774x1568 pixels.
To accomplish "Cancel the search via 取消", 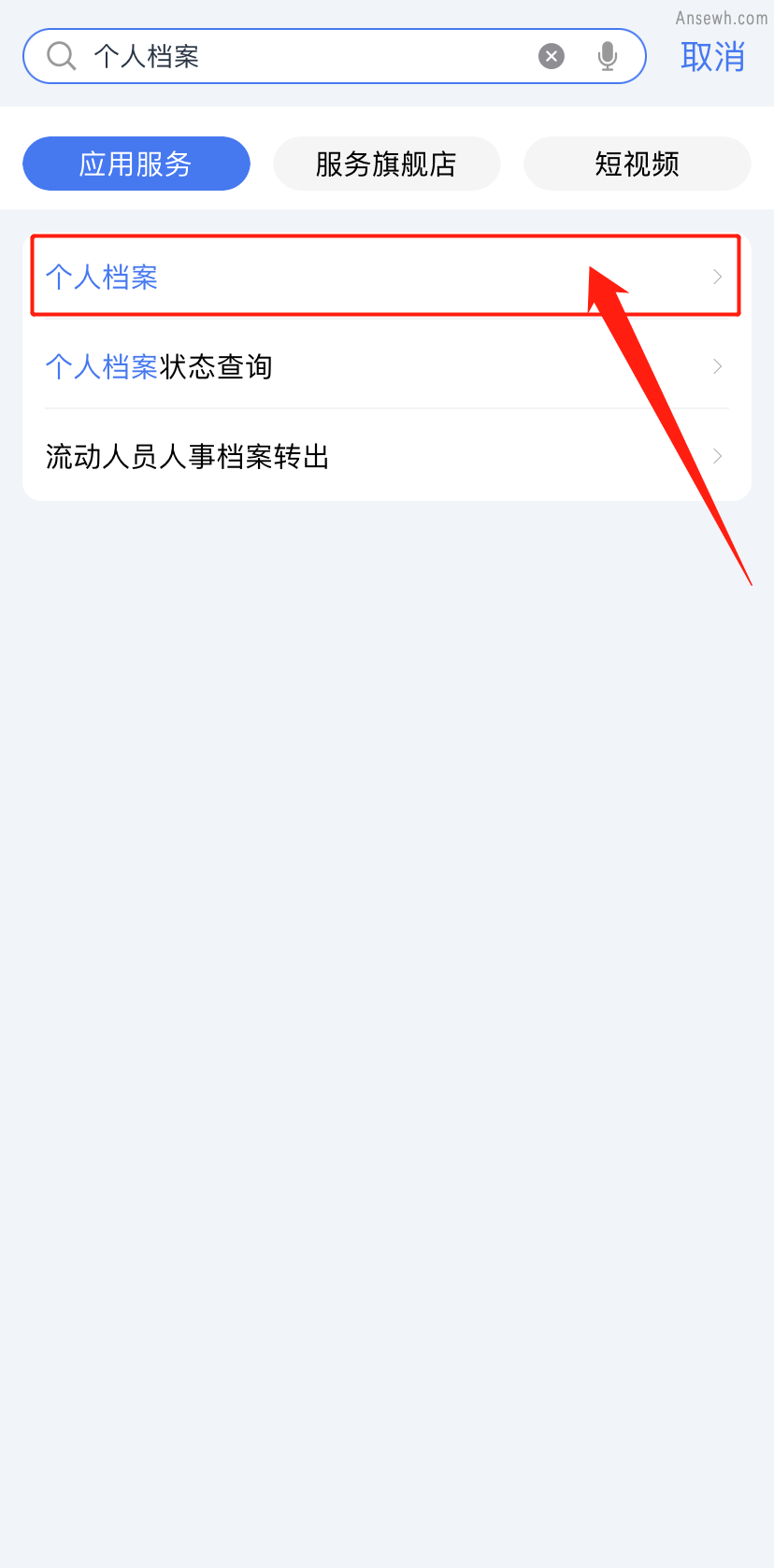I will pos(712,56).
